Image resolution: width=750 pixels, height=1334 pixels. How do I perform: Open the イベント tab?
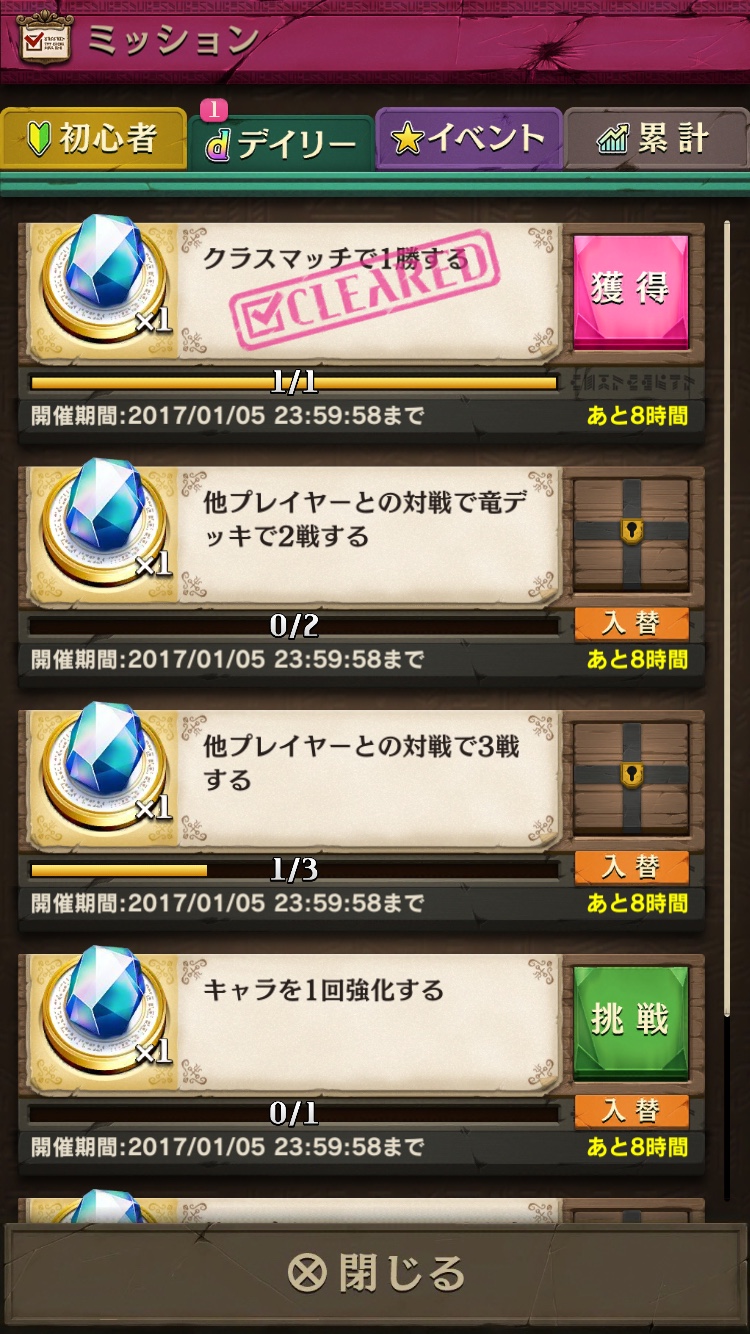point(468,139)
